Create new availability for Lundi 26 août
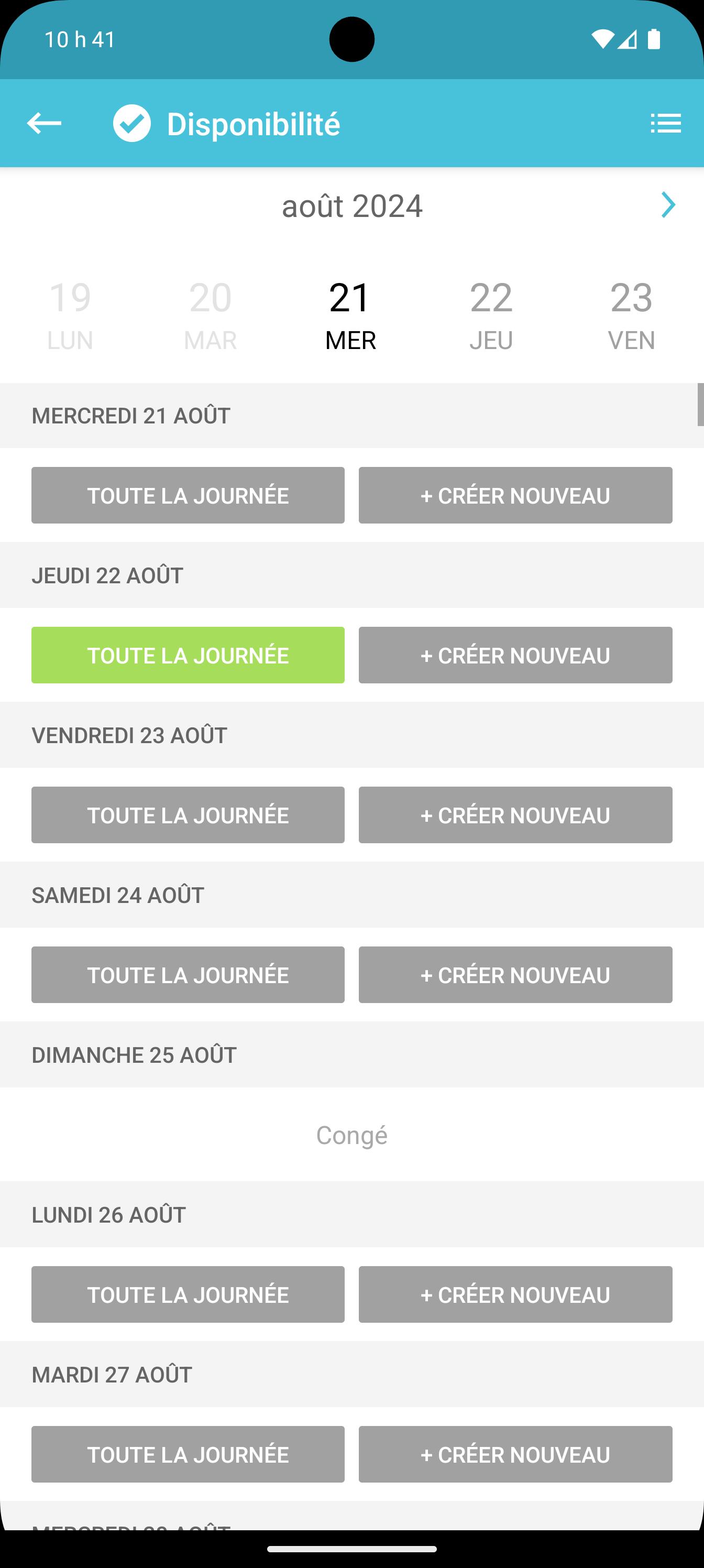The height and width of the screenshot is (1568, 704). [x=515, y=1294]
